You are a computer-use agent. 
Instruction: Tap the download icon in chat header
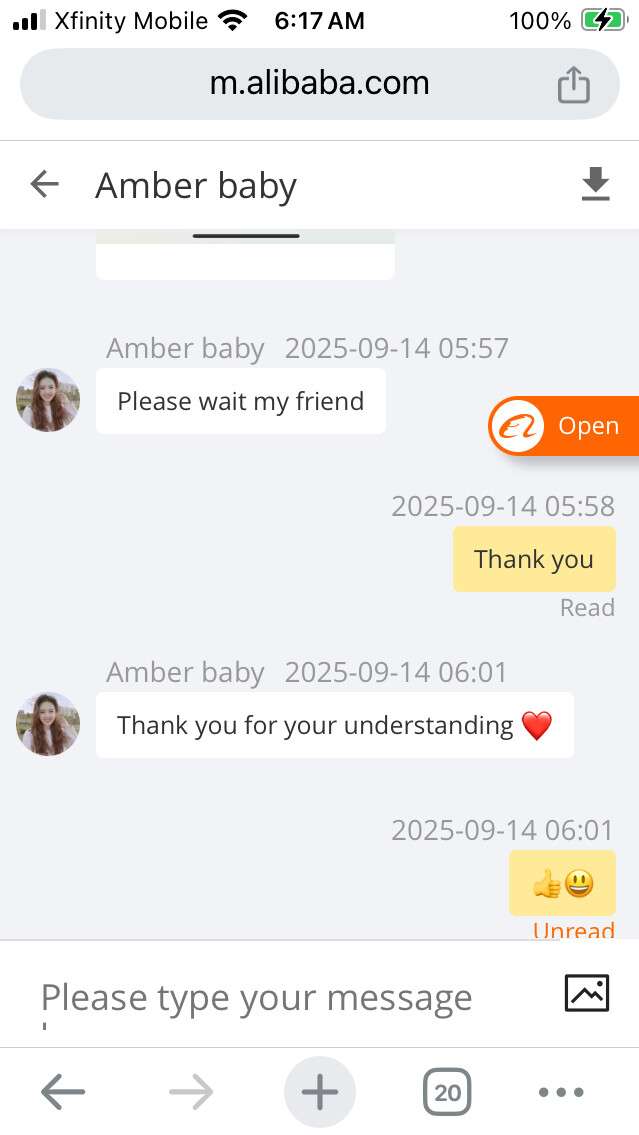pos(595,185)
